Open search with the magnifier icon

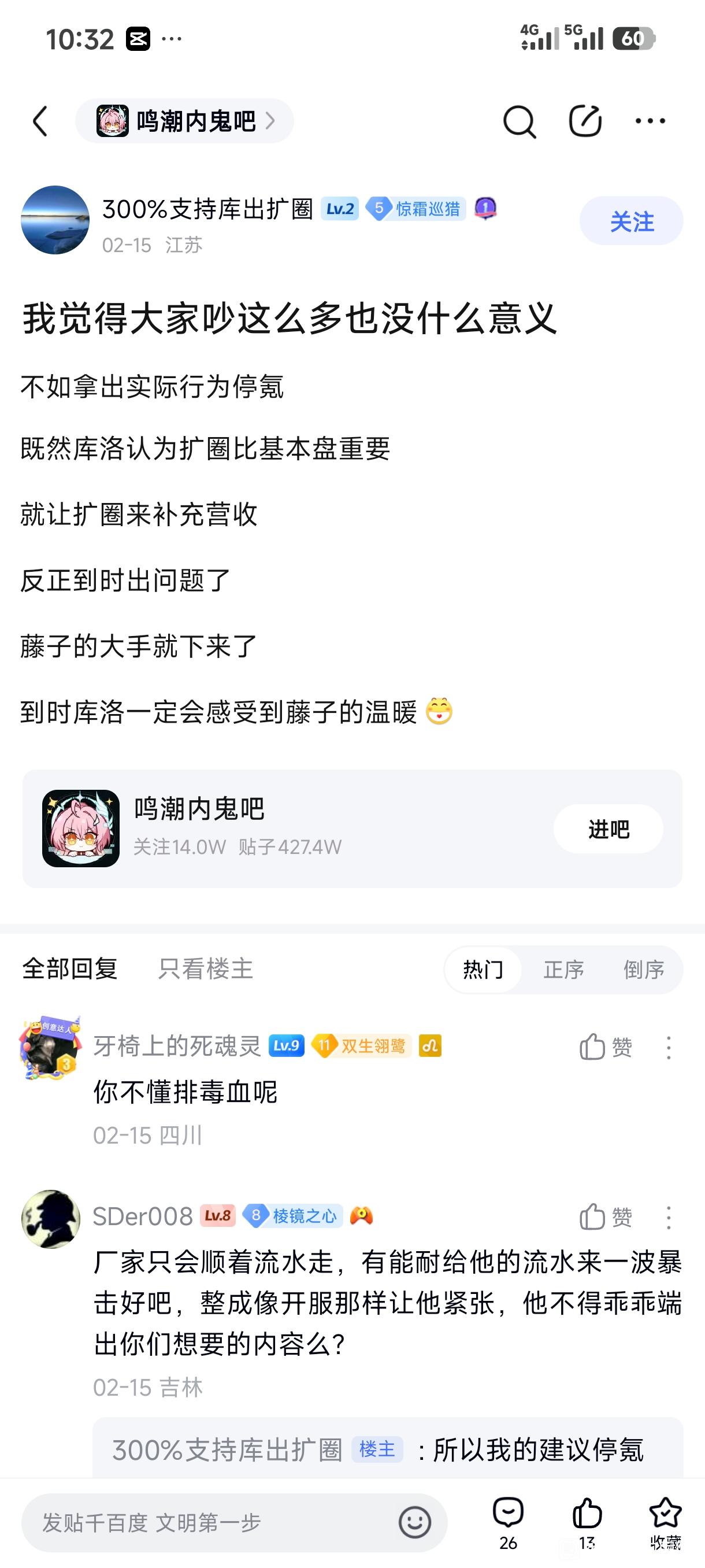[519, 121]
